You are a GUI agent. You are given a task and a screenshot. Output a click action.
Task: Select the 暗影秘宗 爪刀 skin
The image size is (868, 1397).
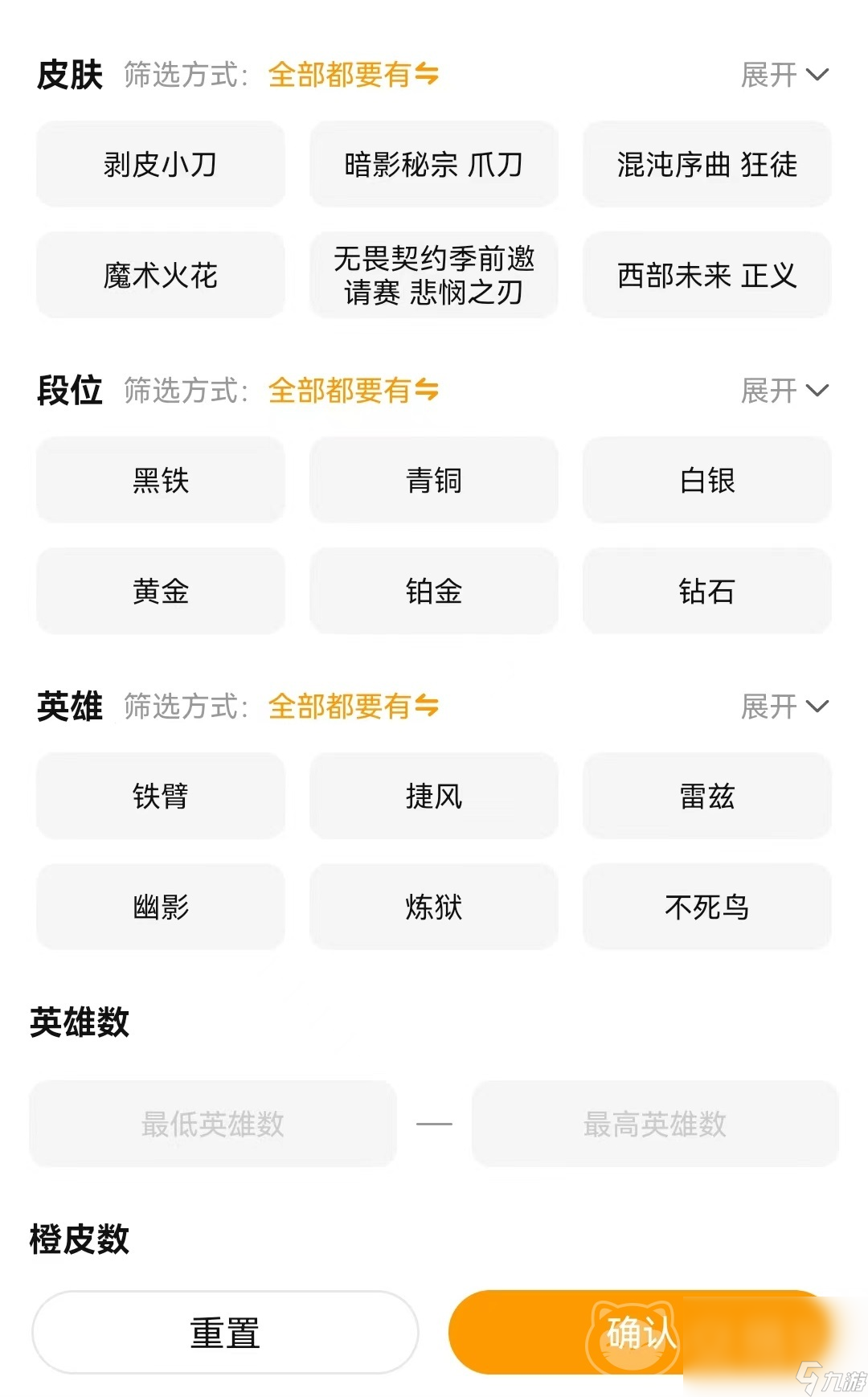(x=433, y=164)
